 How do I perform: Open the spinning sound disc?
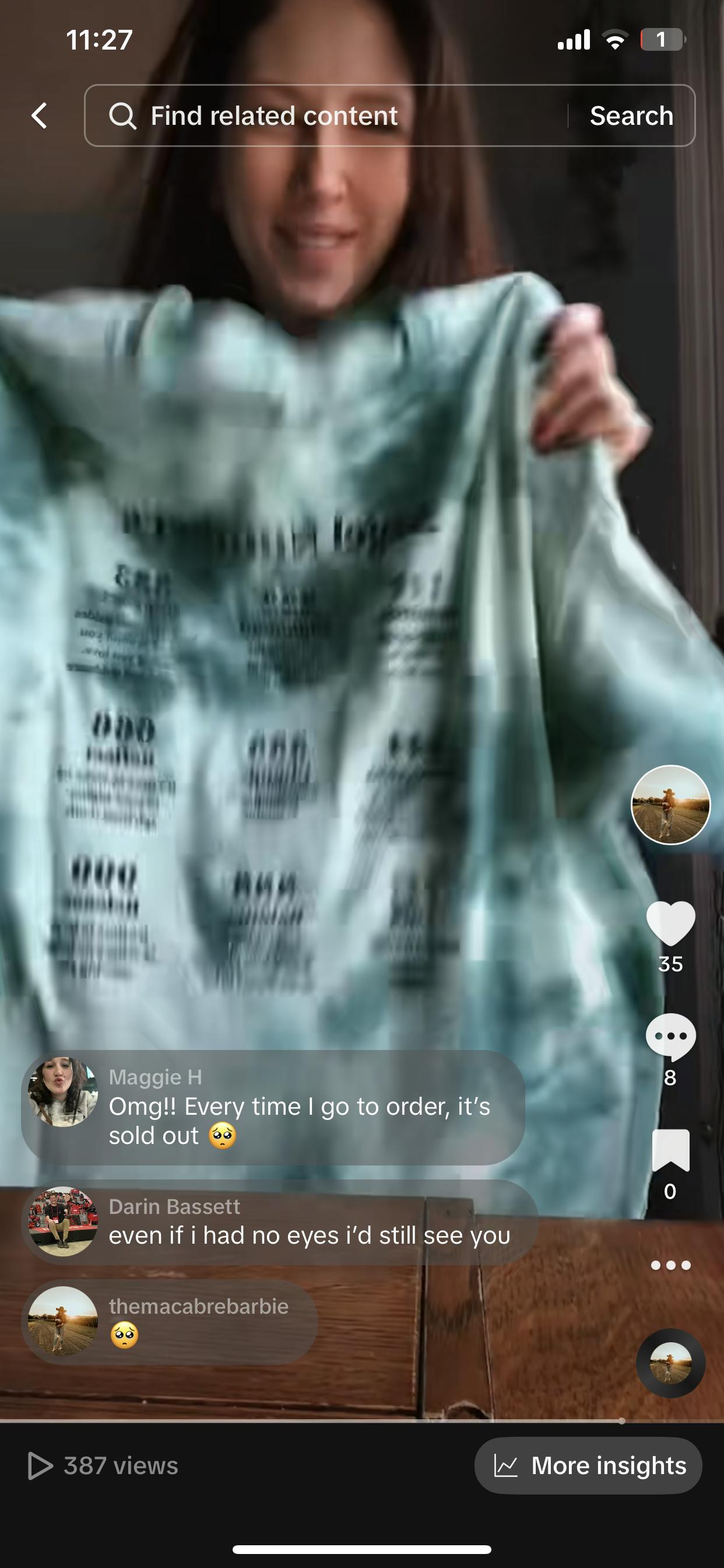click(x=670, y=1363)
